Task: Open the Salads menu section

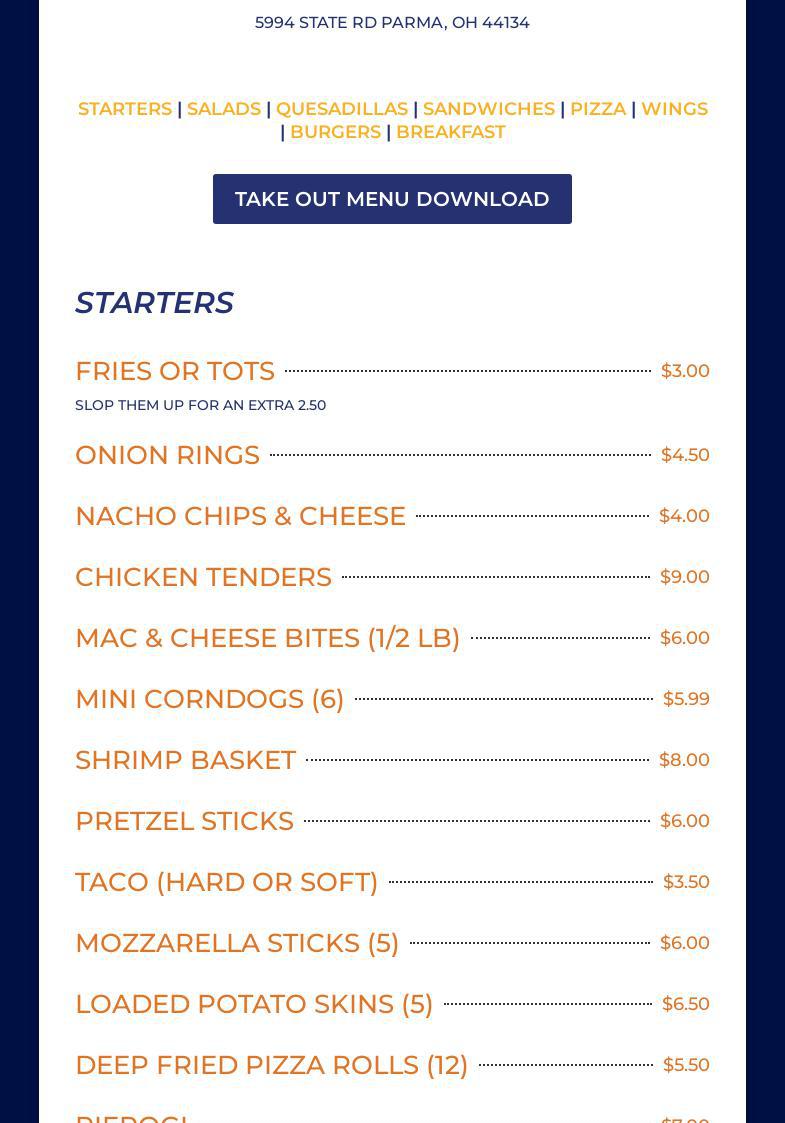Action: coord(224,109)
